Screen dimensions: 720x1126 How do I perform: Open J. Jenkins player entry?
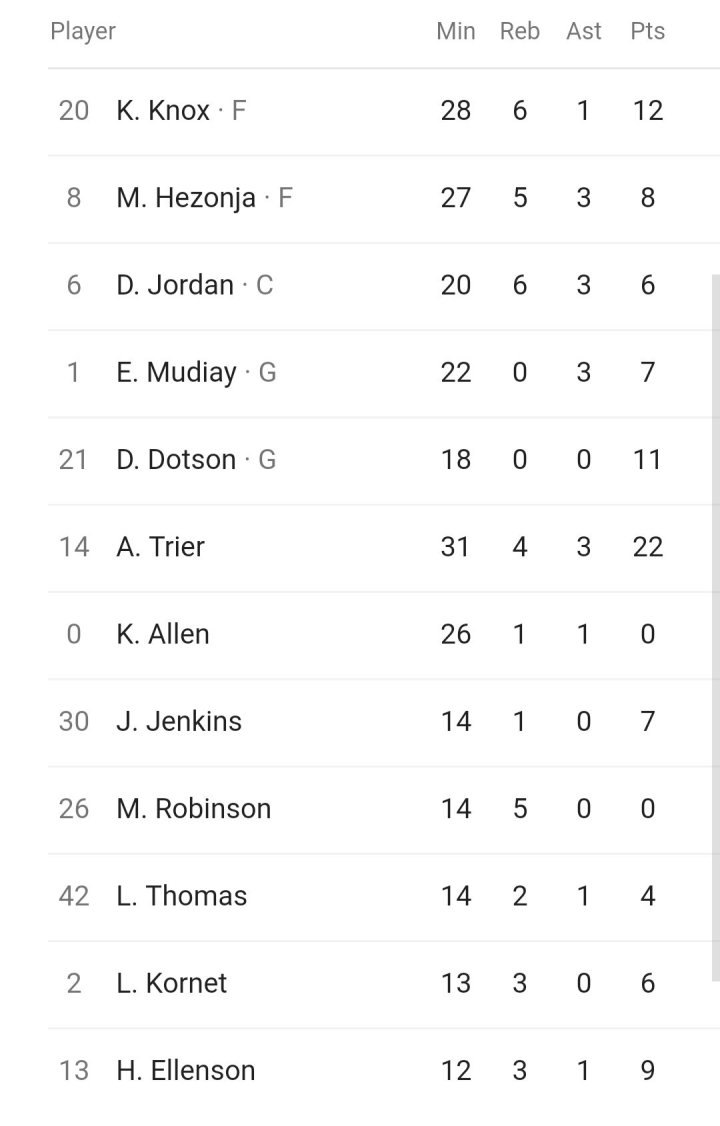tap(179, 721)
